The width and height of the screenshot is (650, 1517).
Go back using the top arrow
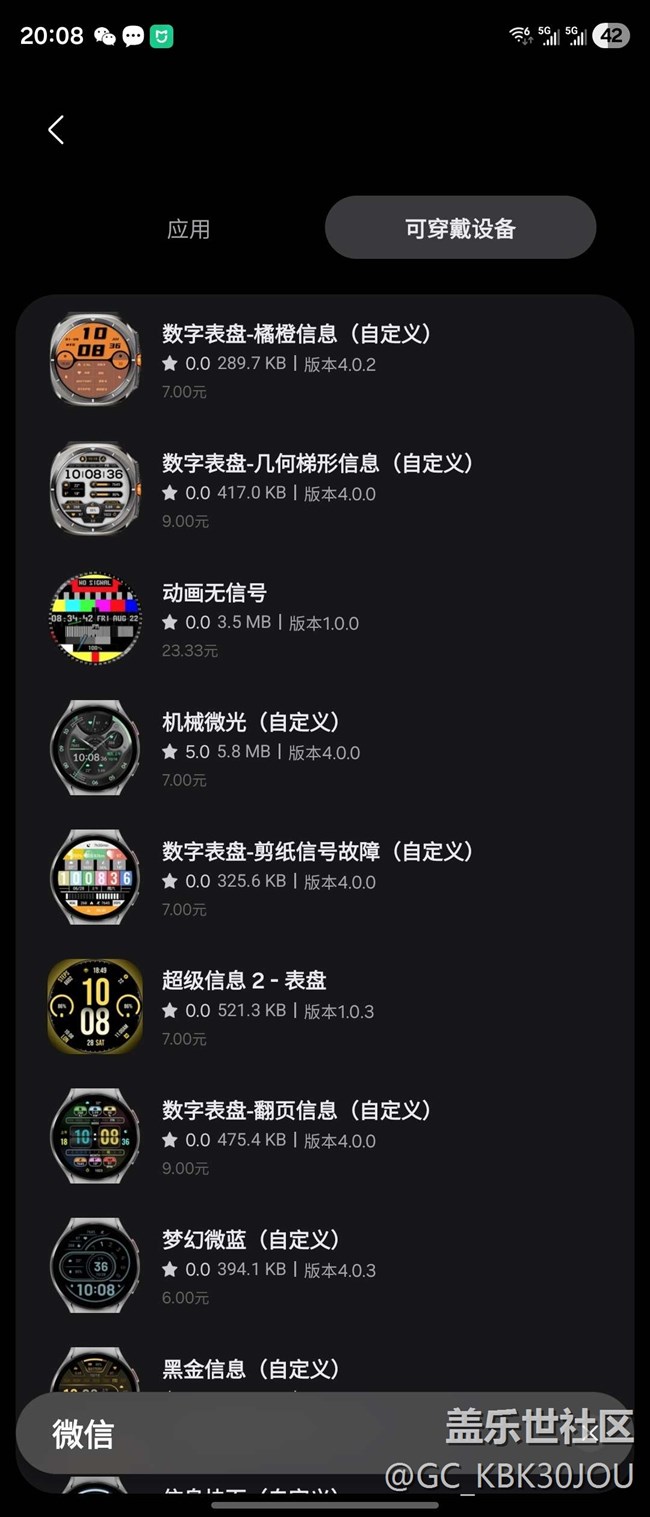coord(56,129)
